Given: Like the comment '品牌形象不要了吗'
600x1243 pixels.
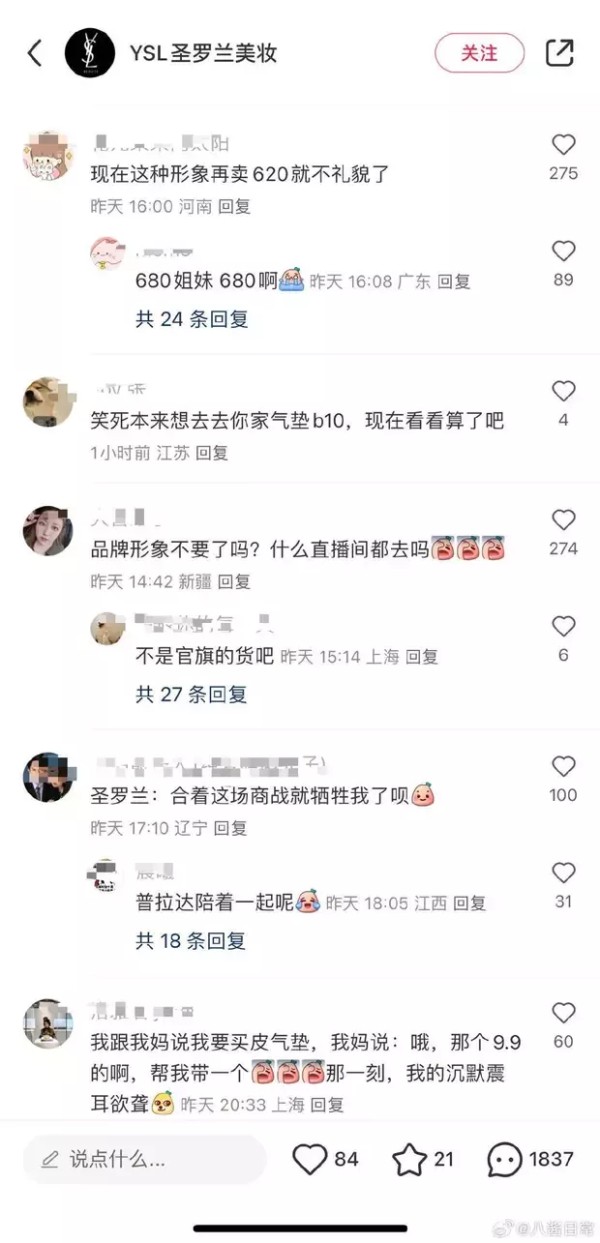Looking at the screenshot, I should point(563,520).
